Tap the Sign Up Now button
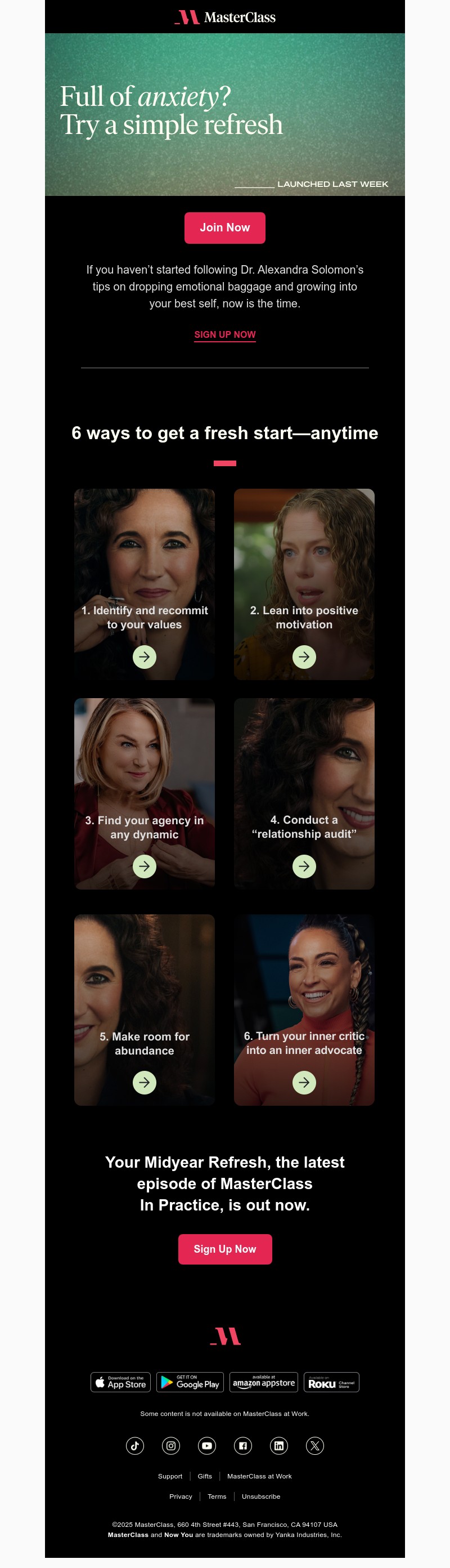Viewport: 450px width, 1568px height. tap(224, 1249)
